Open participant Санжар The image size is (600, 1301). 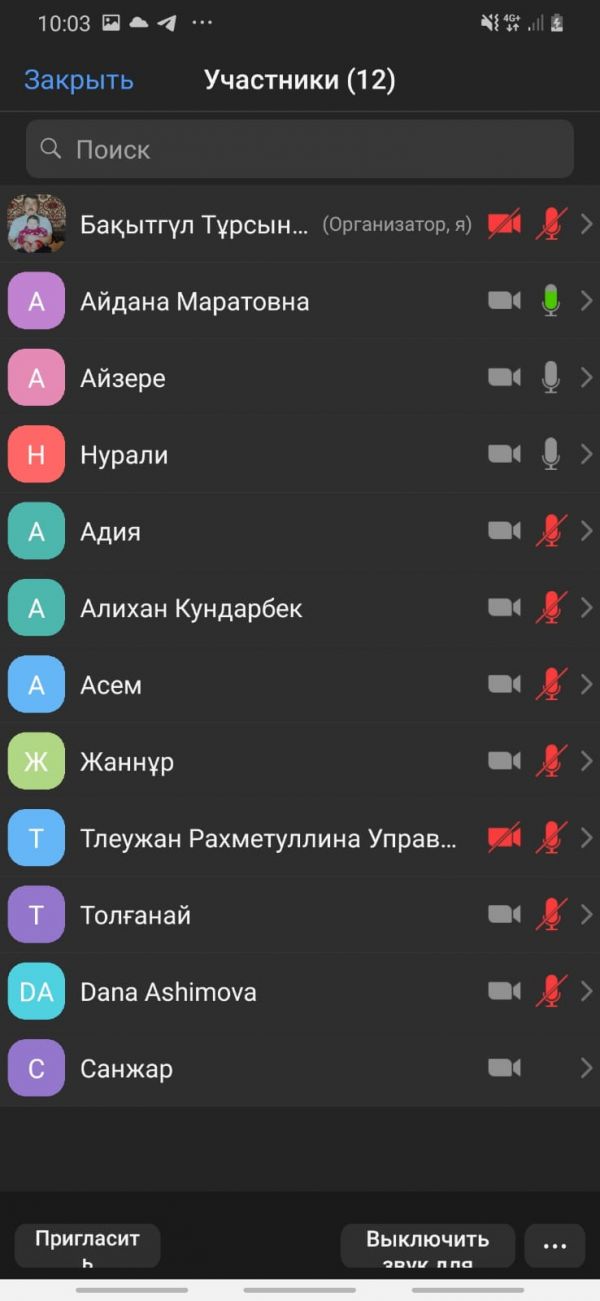coord(126,1069)
